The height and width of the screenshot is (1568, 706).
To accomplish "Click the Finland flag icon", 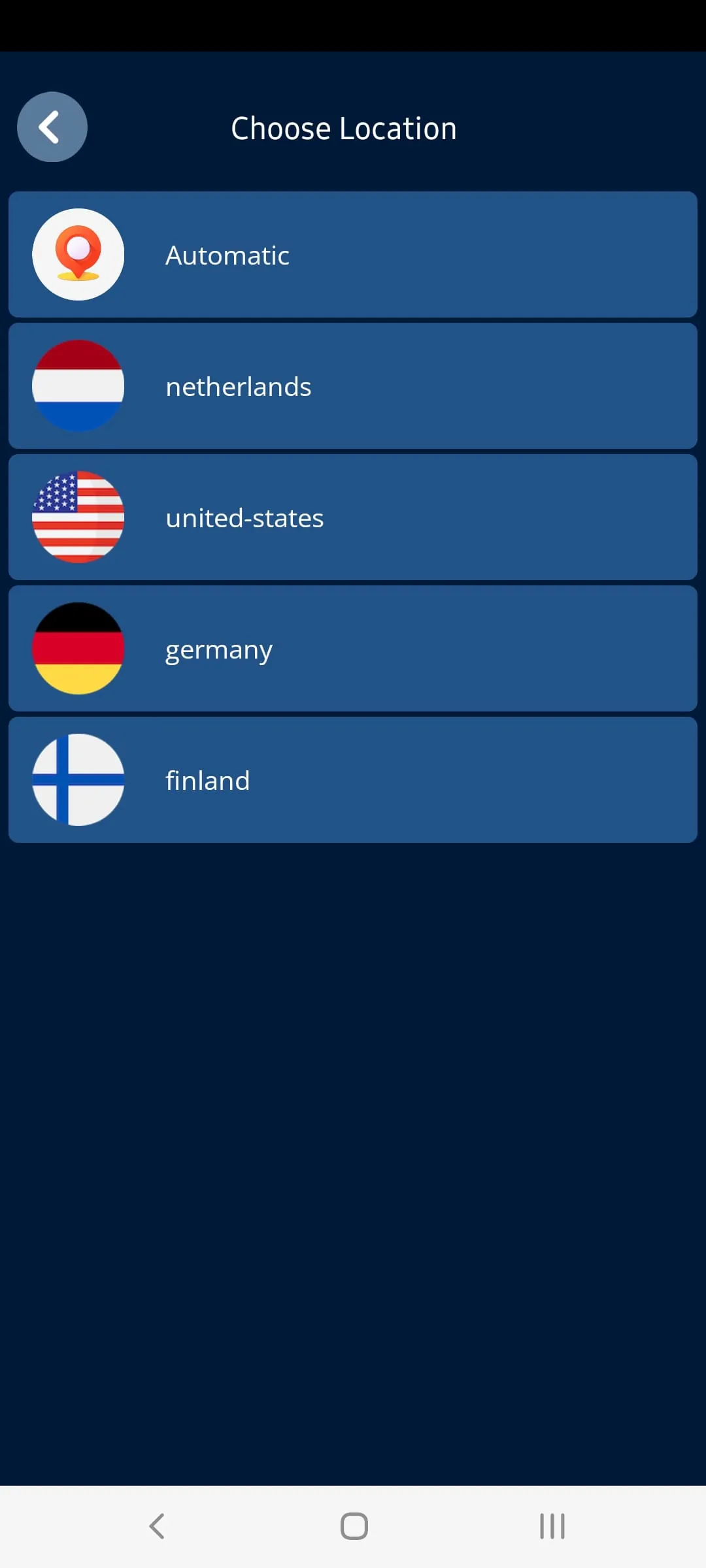I will coord(78,780).
